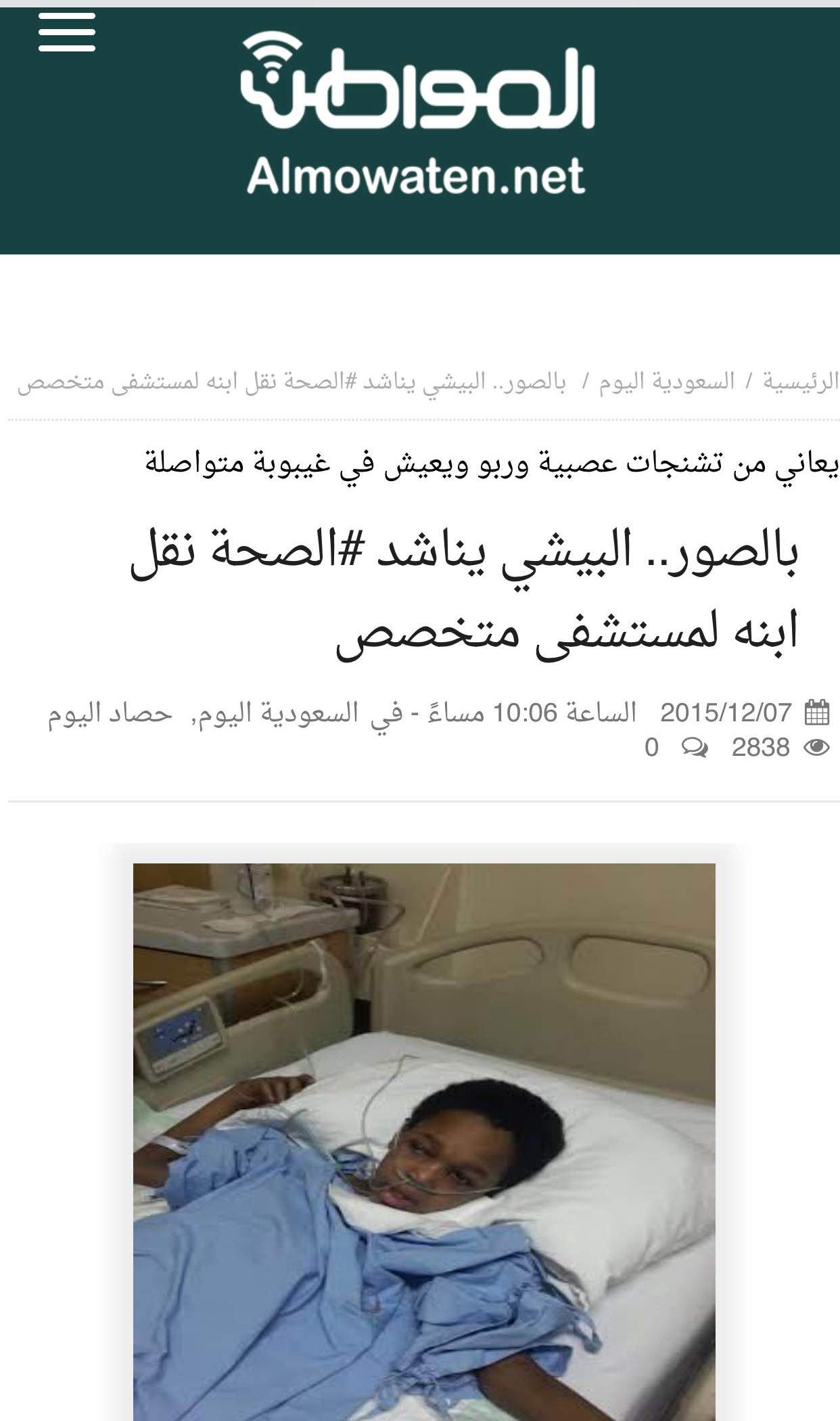Open the hamburger menu

(x=67, y=32)
